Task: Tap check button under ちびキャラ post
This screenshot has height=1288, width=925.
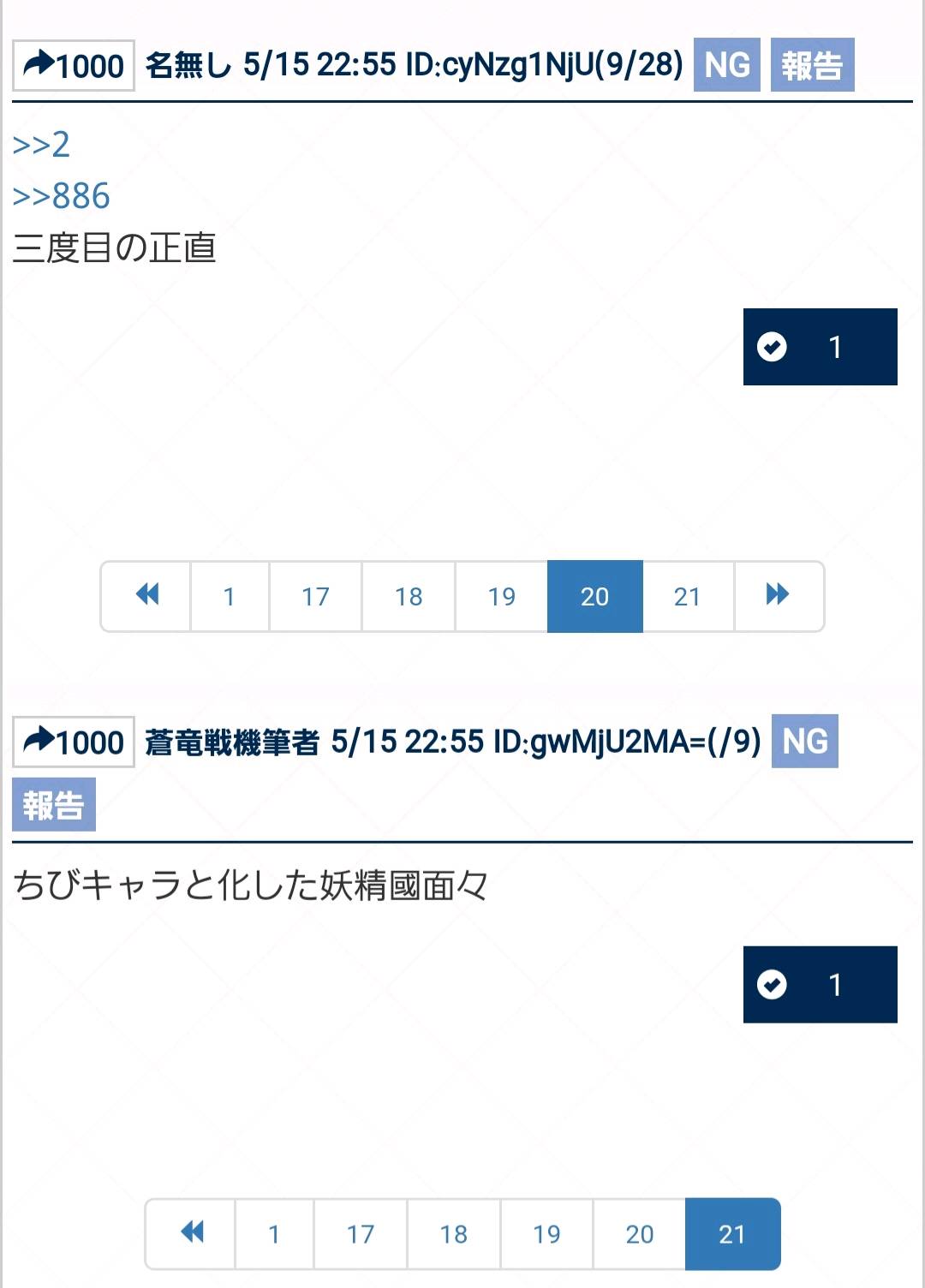Action: pos(820,985)
